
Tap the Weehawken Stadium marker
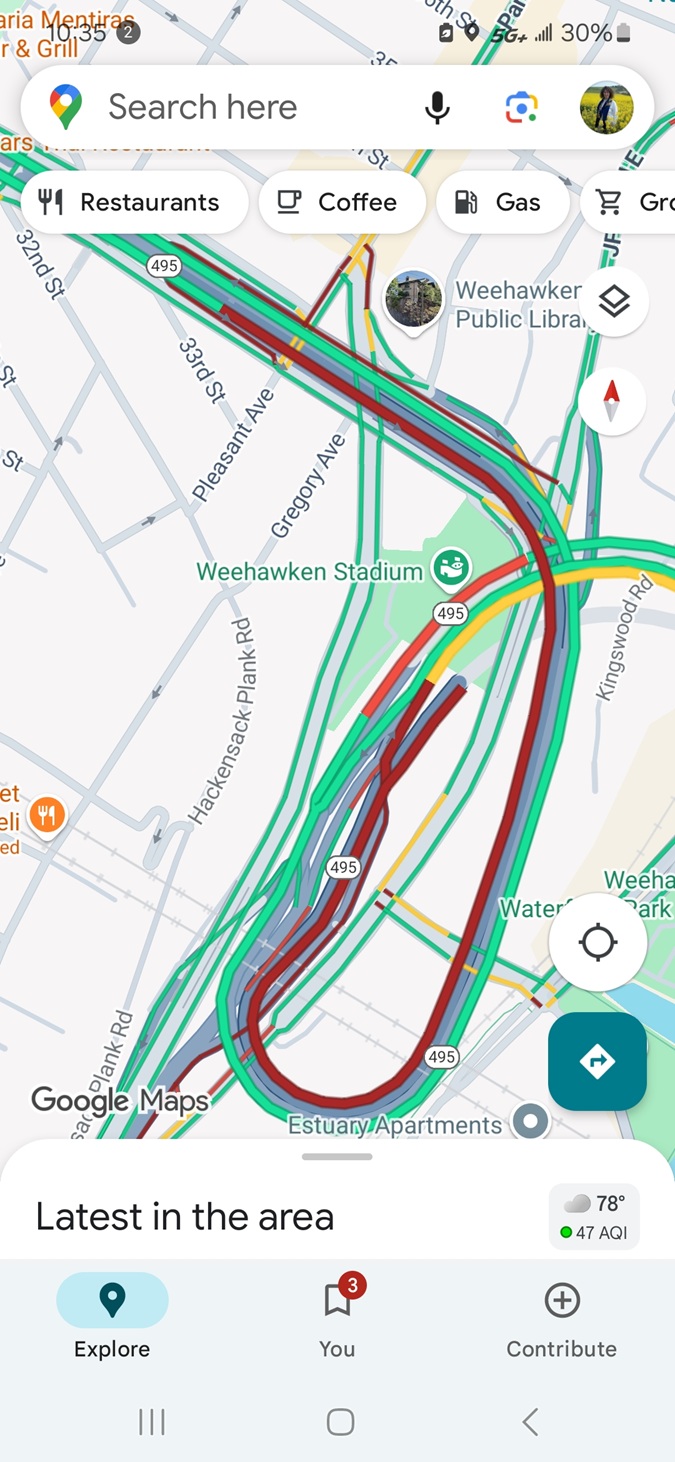450,569
